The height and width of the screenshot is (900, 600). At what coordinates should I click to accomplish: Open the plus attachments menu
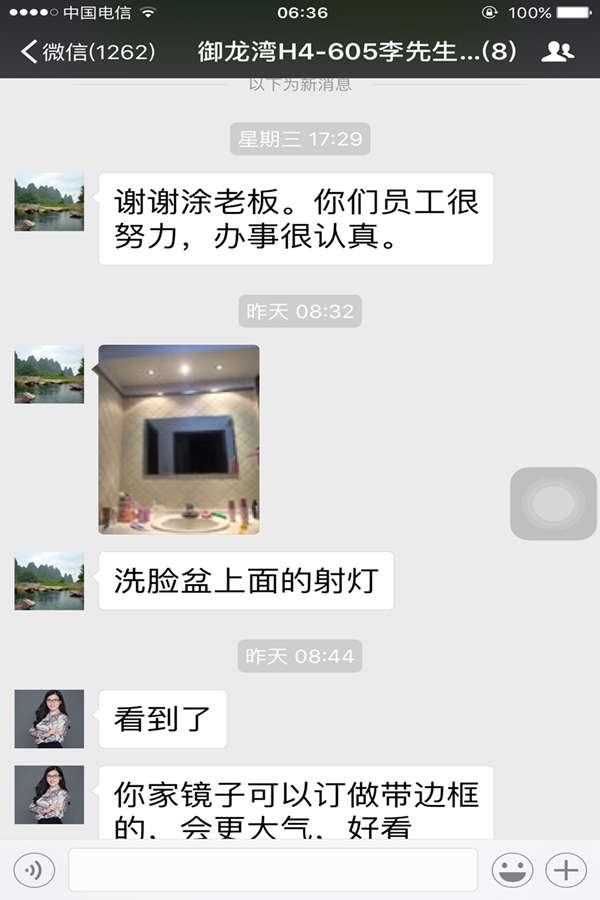coord(567,870)
